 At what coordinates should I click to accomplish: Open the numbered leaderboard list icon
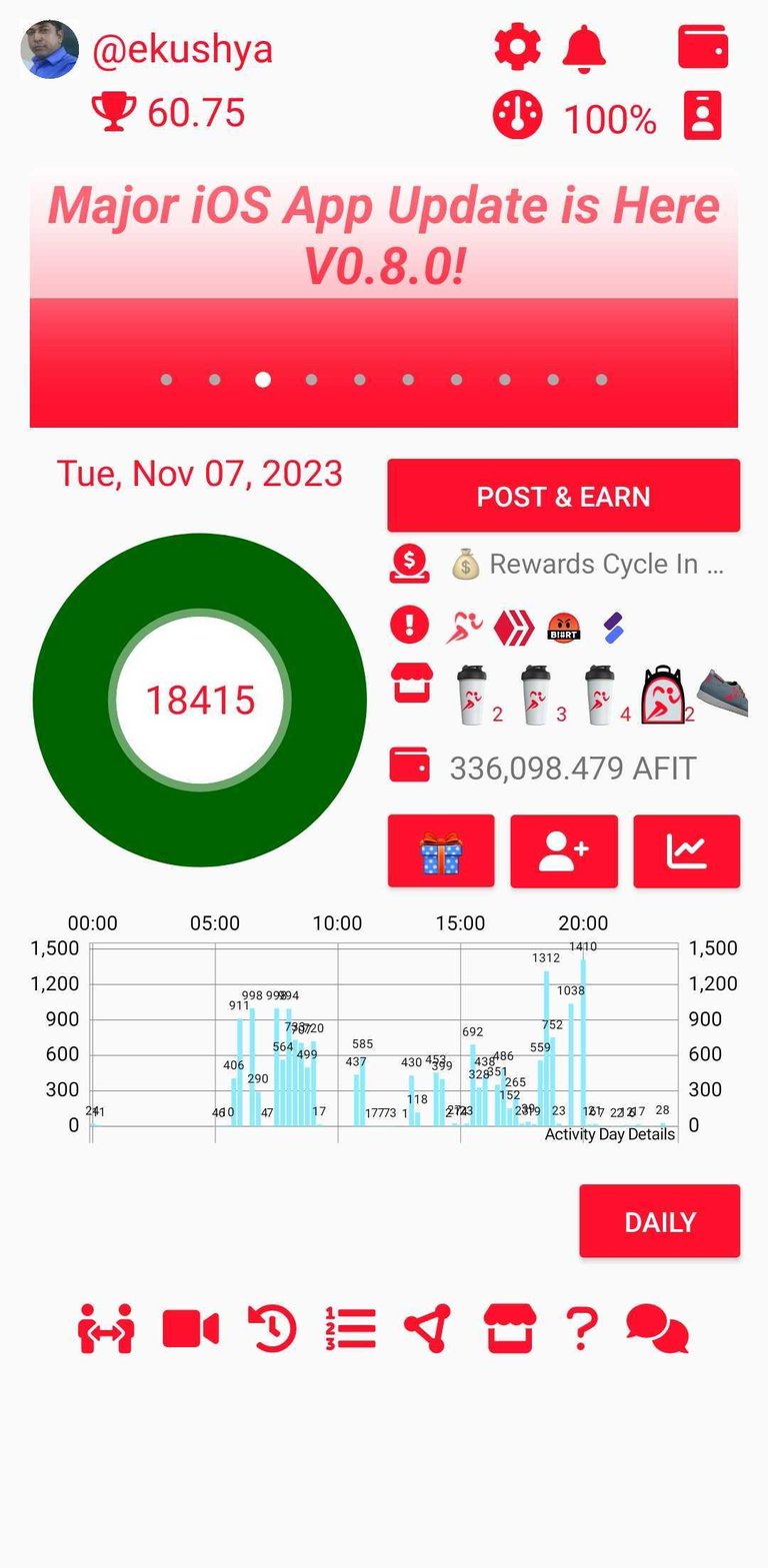point(350,1330)
